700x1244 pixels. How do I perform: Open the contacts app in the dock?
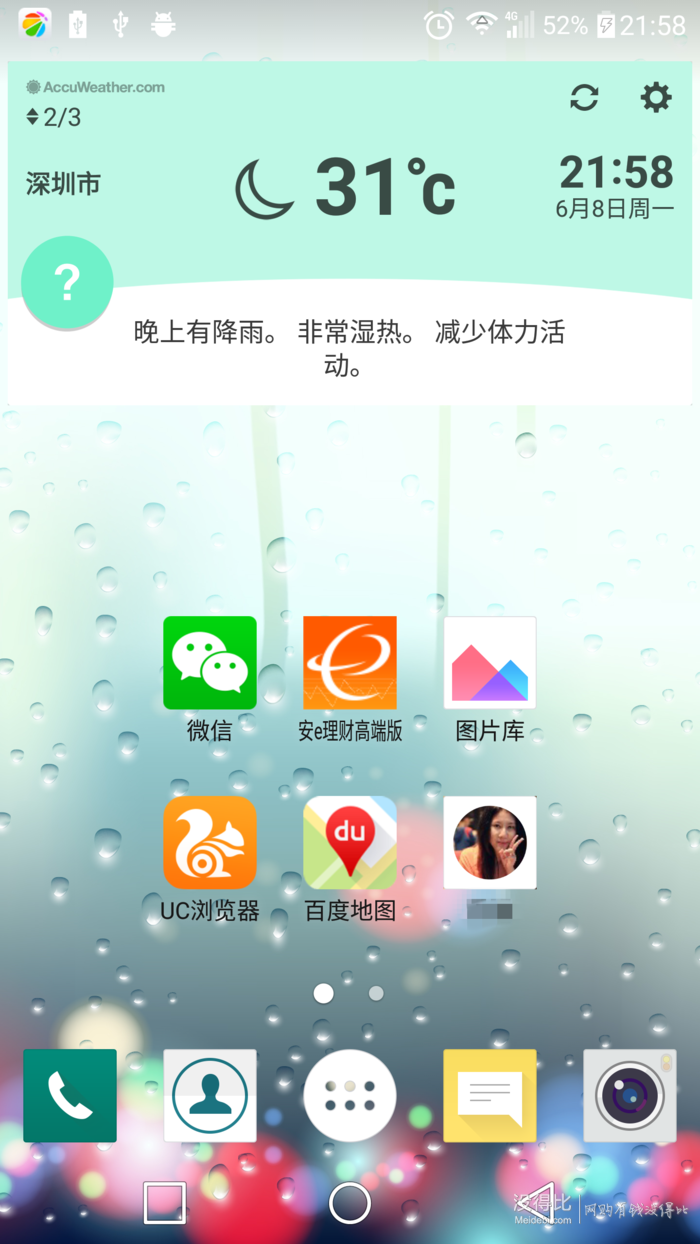[210, 1095]
